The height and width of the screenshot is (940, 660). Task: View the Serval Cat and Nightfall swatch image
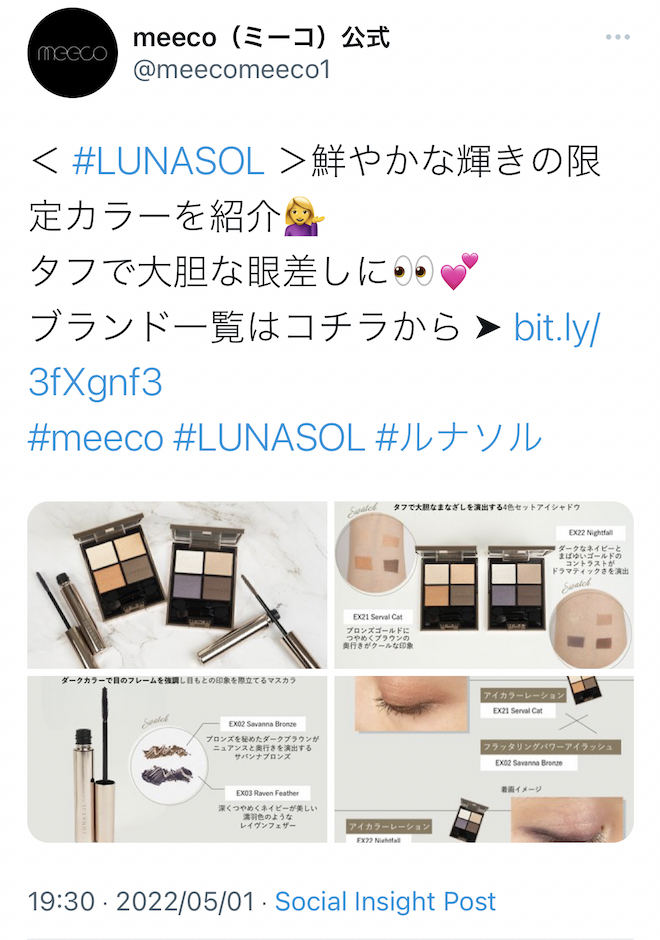pos(483,585)
